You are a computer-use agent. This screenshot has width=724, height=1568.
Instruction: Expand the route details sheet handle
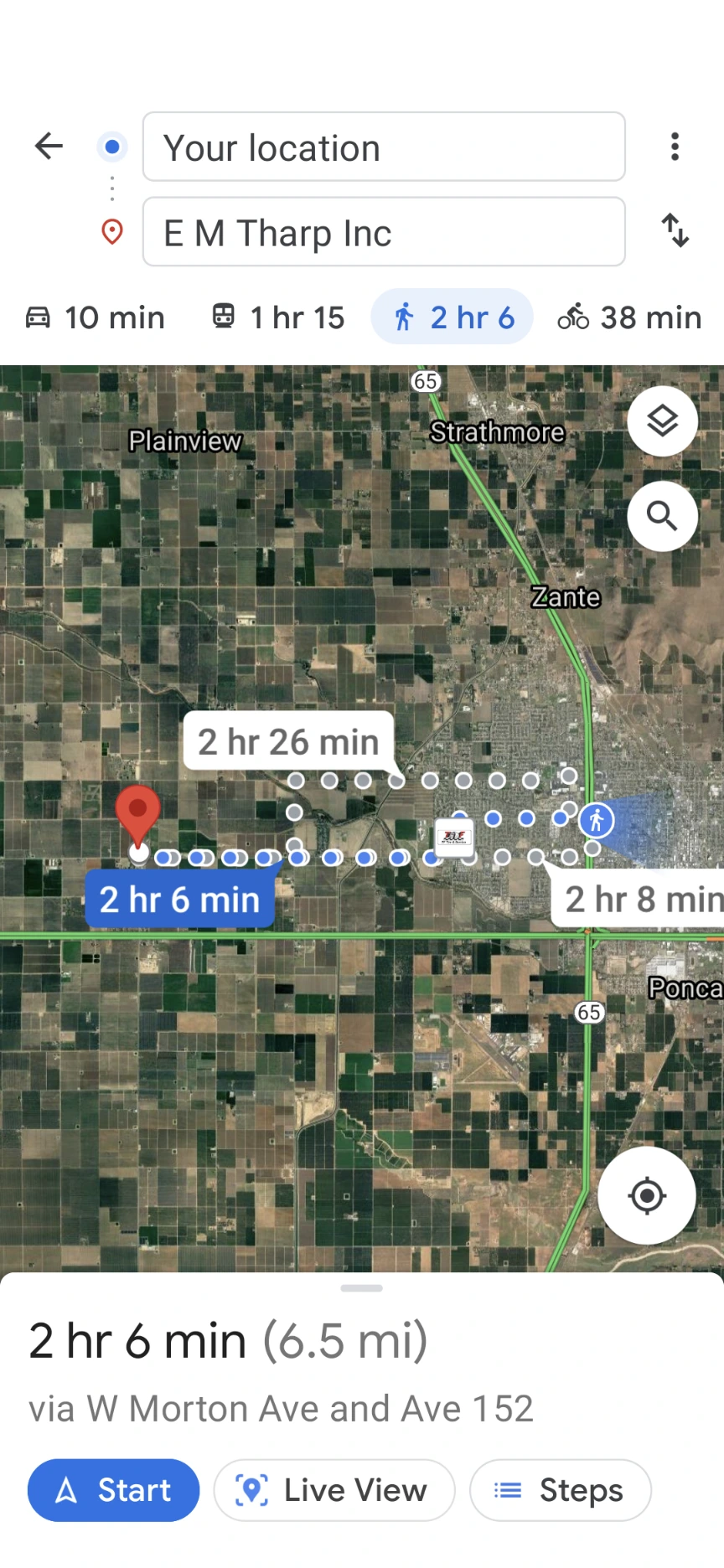(x=362, y=1288)
